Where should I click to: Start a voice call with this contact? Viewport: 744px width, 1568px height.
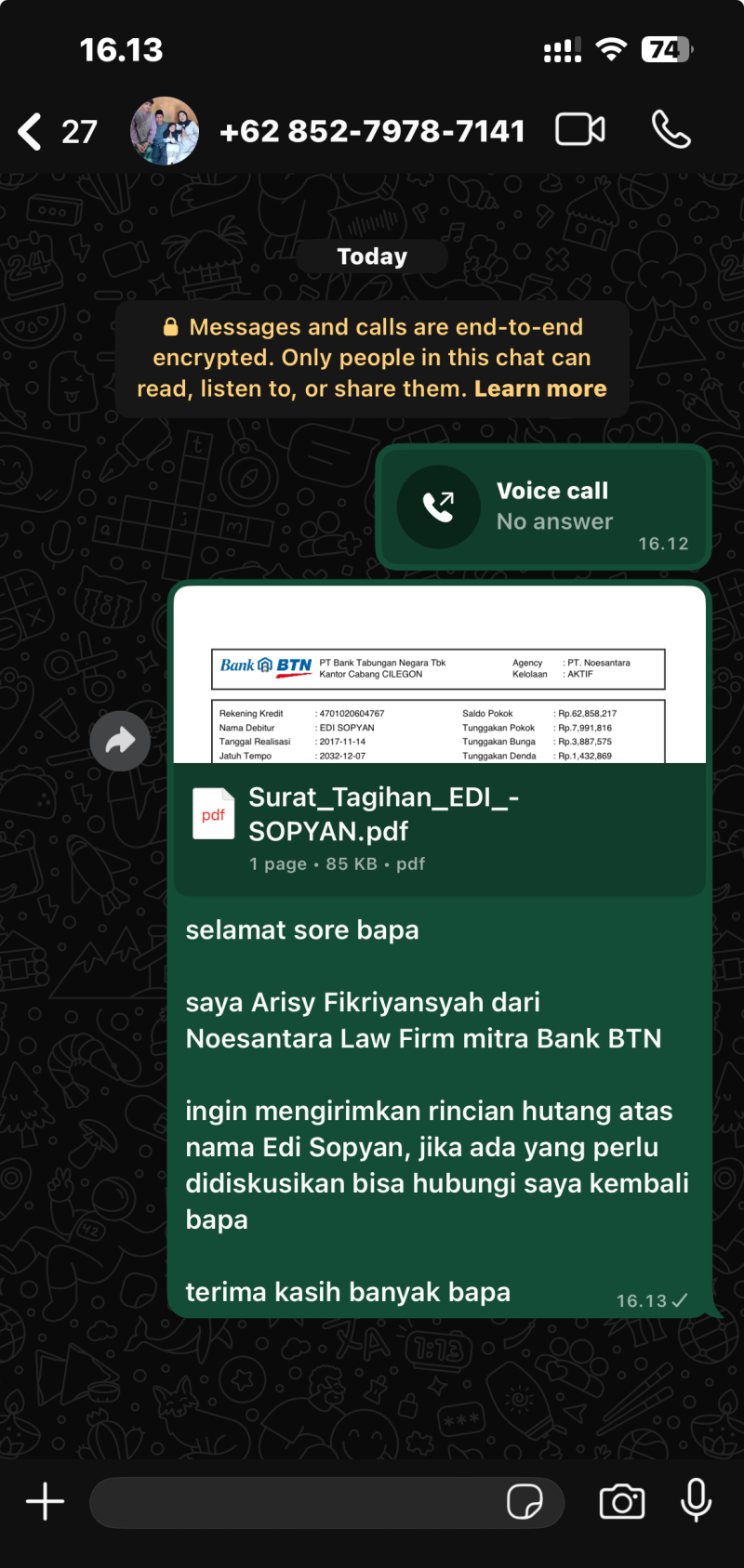point(671,129)
